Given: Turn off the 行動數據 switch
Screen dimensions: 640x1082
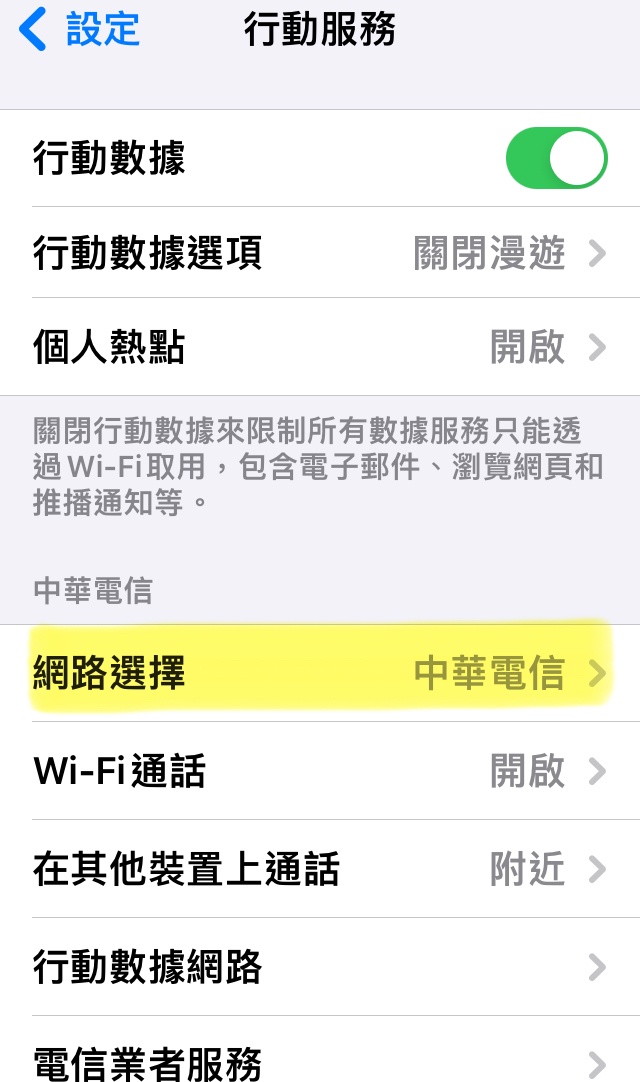Looking at the screenshot, I should pos(556,158).
